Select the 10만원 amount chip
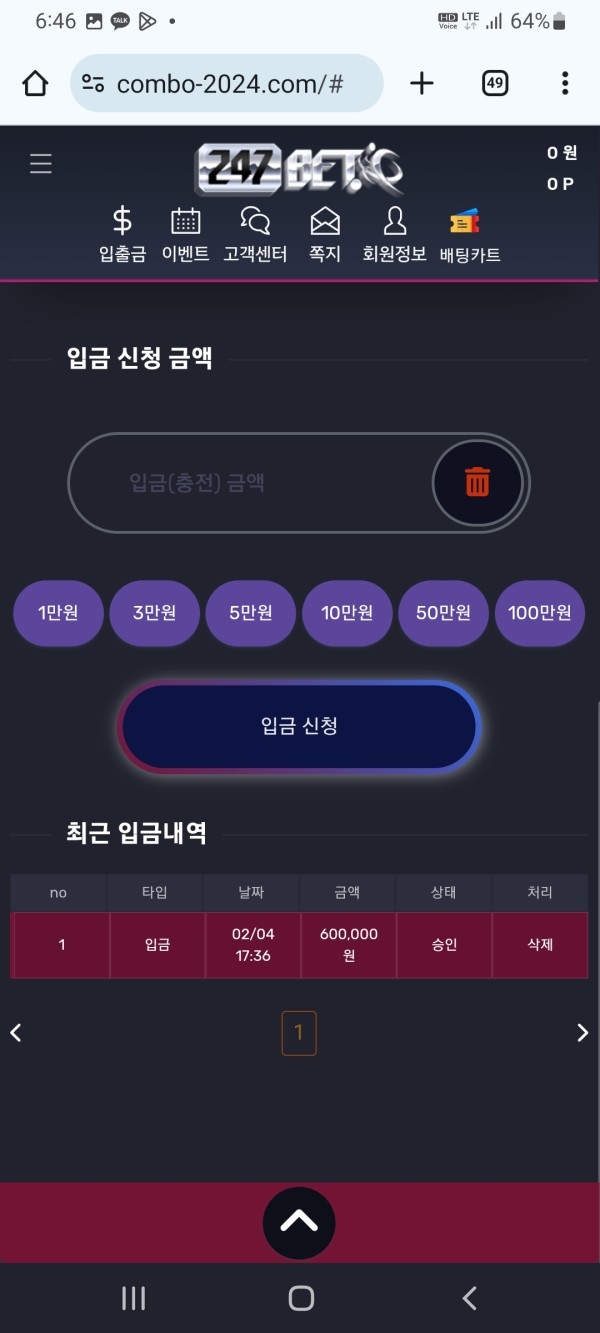The height and width of the screenshot is (1333, 600). click(347, 613)
